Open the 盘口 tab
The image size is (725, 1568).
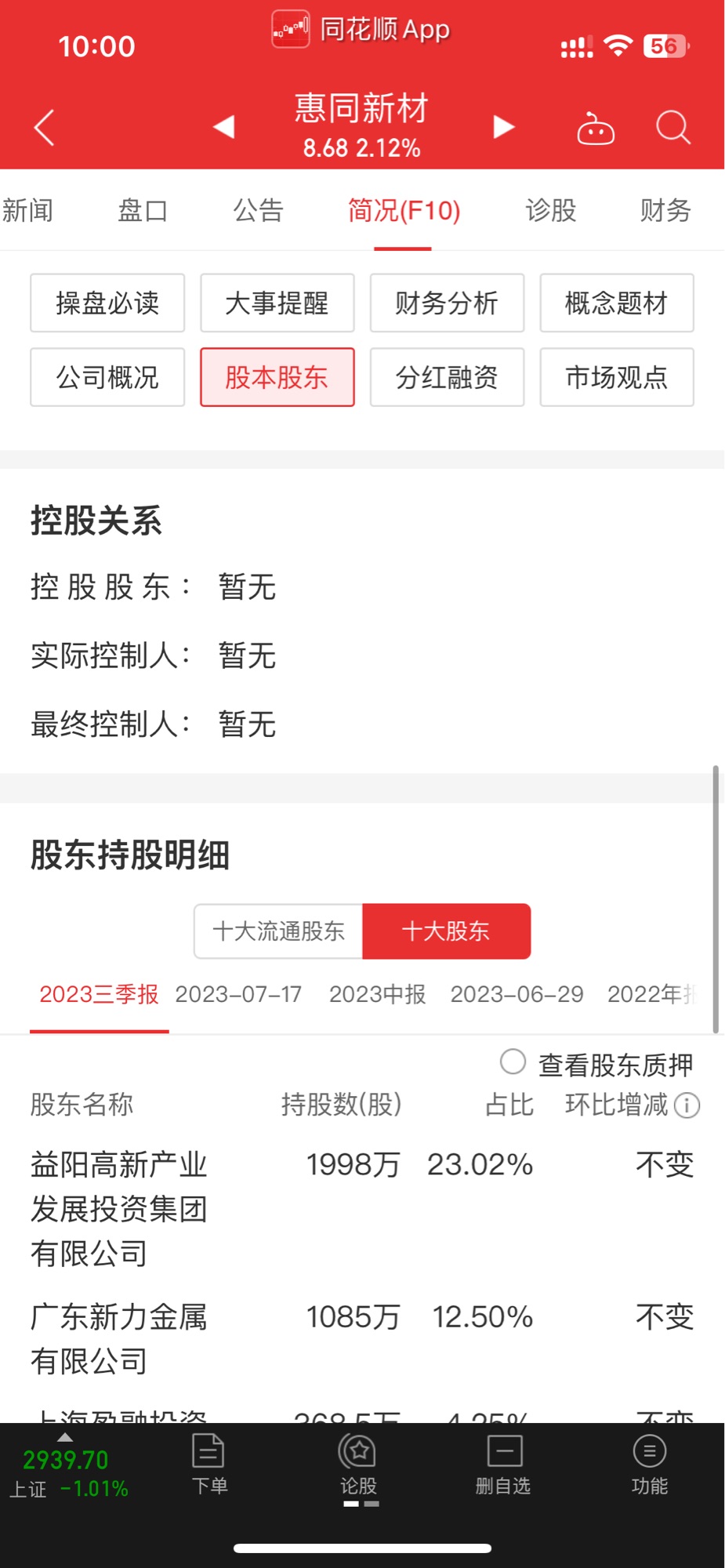click(x=143, y=210)
